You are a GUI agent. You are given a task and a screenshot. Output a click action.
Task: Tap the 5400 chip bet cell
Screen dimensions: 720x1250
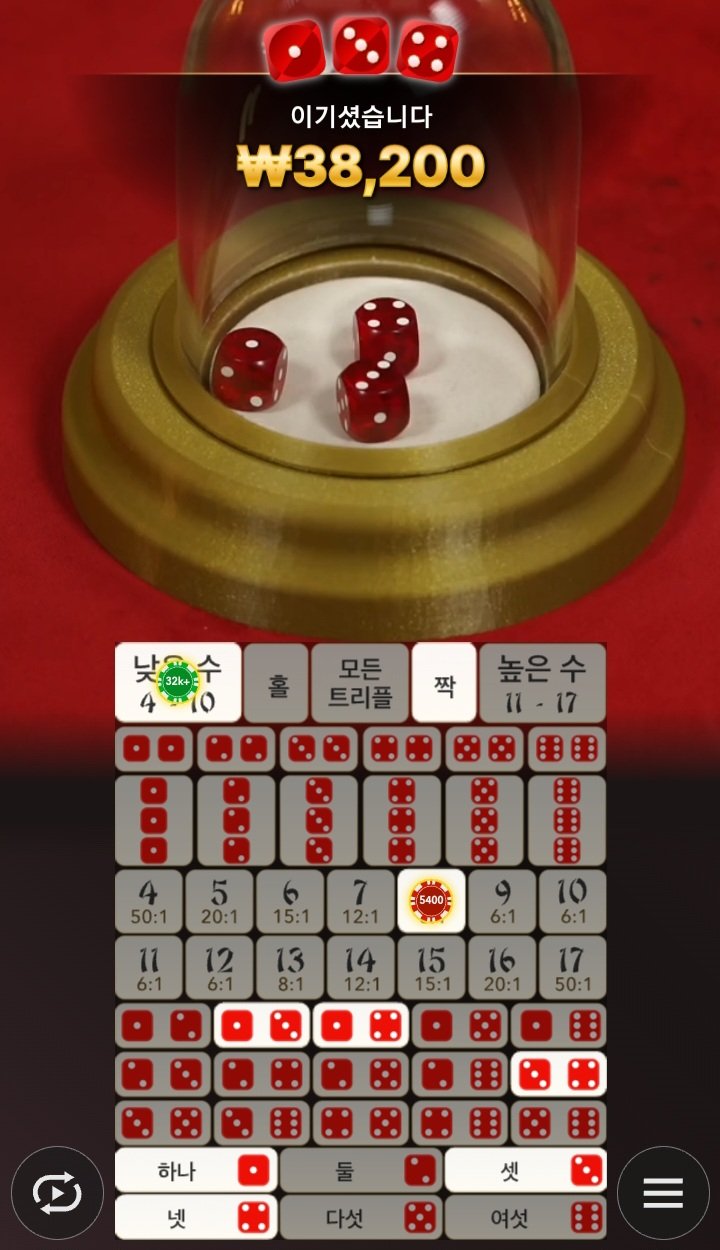[431, 901]
